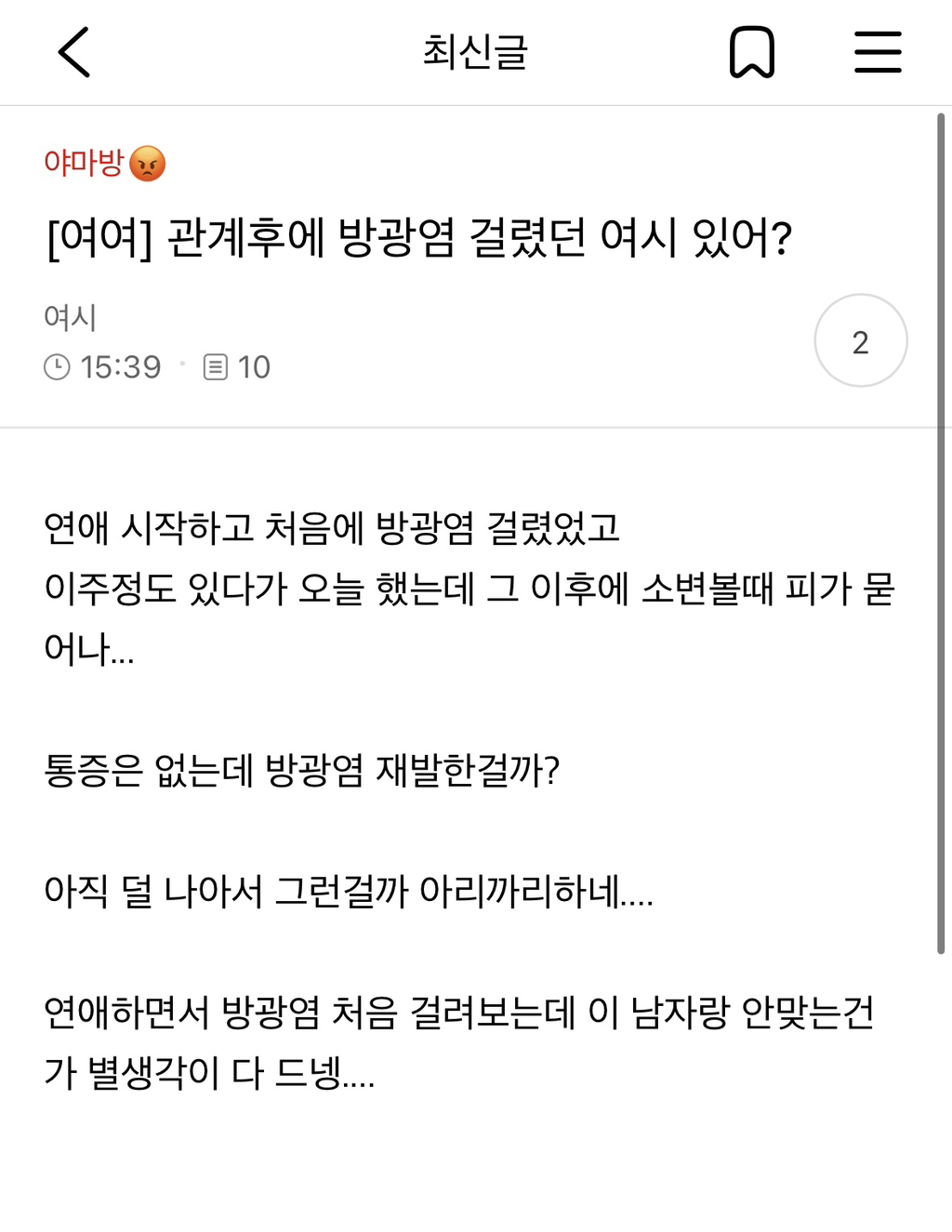Select the 최신글 tab at the top
This screenshot has height=1232, width=952.
coord(475,53)
